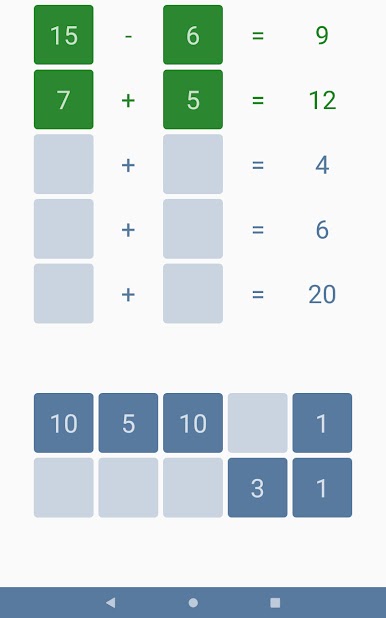Screen dimensions: 386x618
Task: Remove the placed 15 tile from the equation
Action: click(63, 35)
